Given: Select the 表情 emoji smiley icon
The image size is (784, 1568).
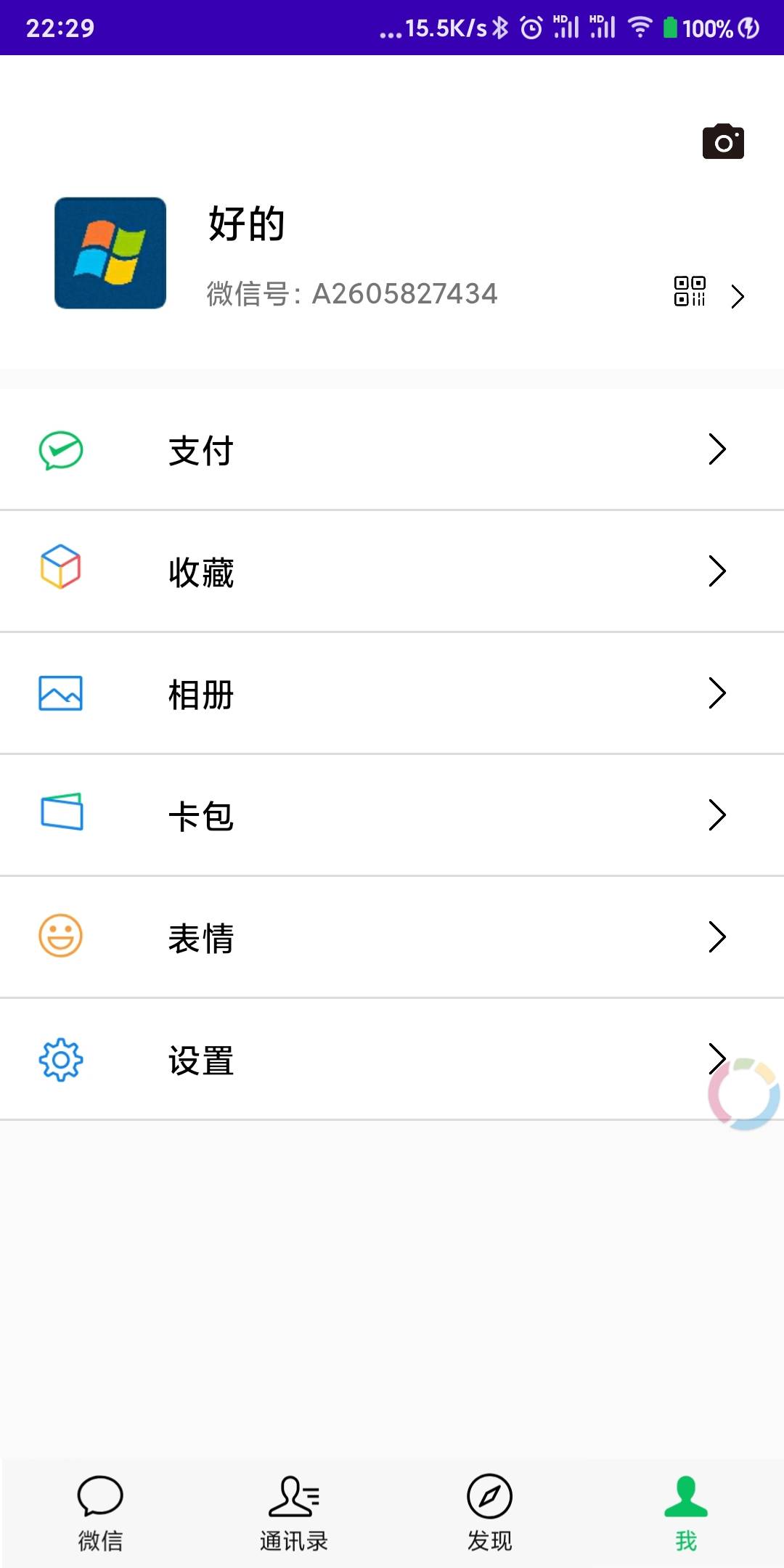Looking at the screenshot, I should click(61, 937).
